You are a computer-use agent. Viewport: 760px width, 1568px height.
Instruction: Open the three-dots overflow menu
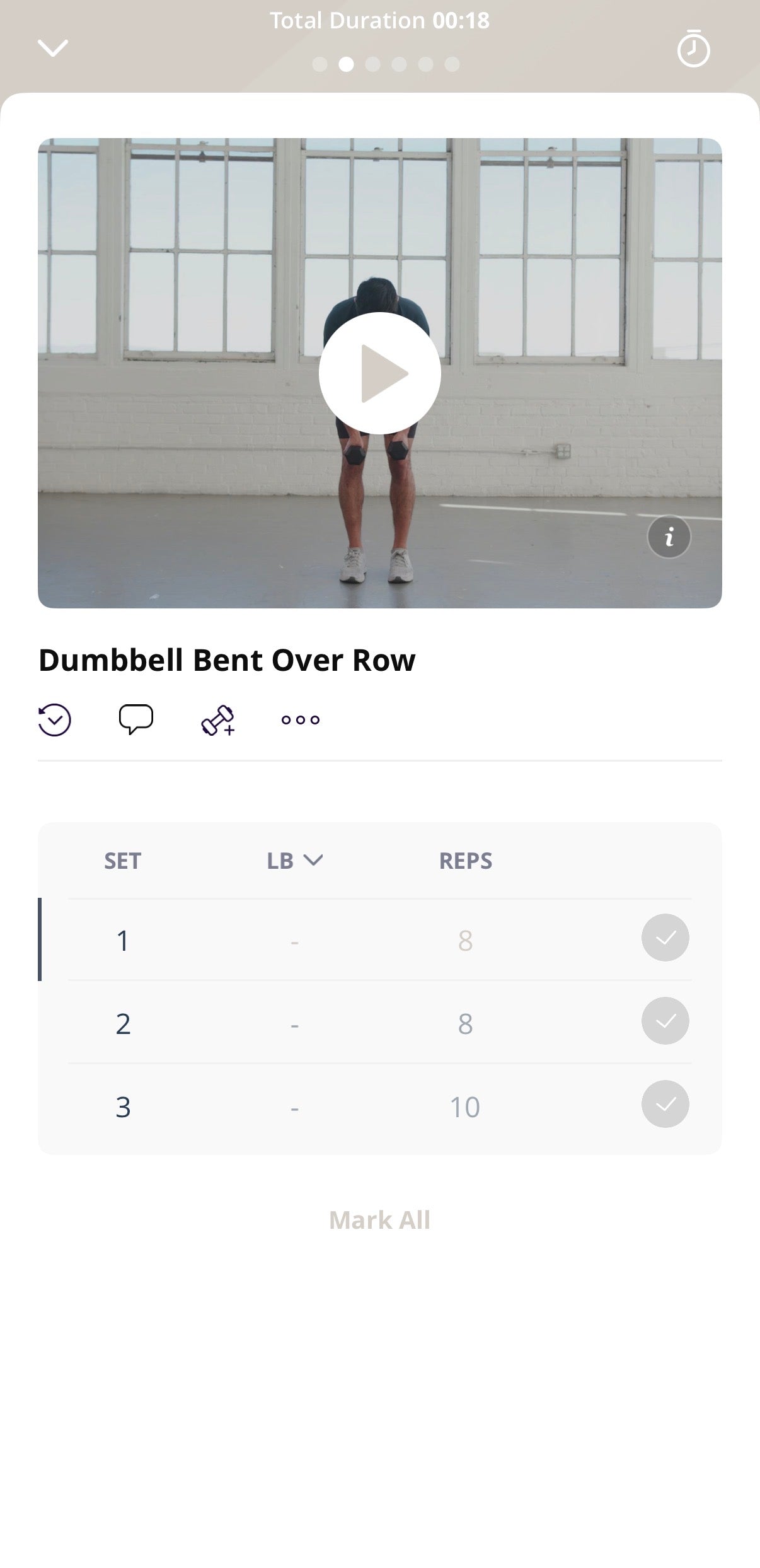(300, 719)
